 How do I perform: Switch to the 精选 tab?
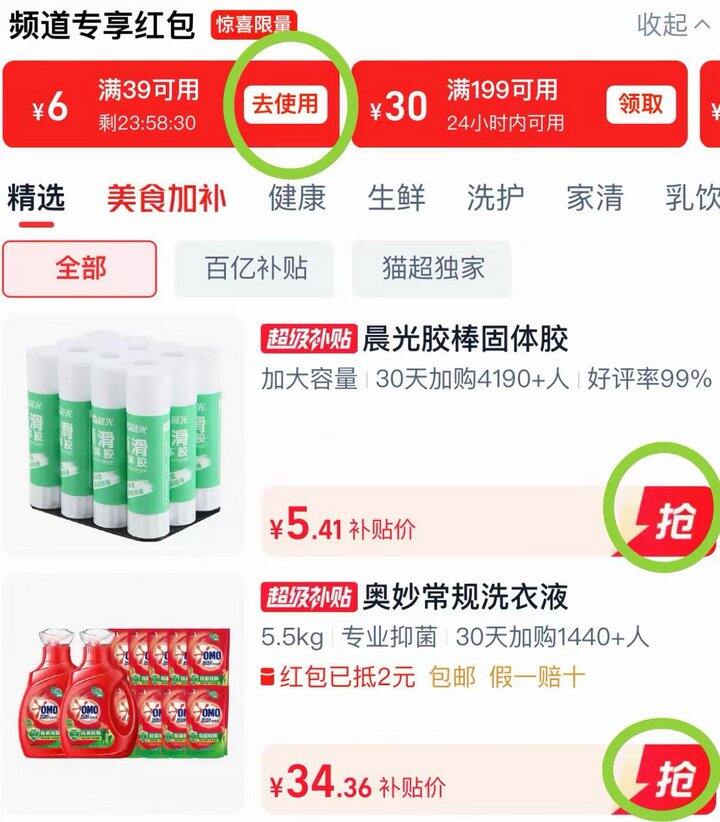click(36, 198)
